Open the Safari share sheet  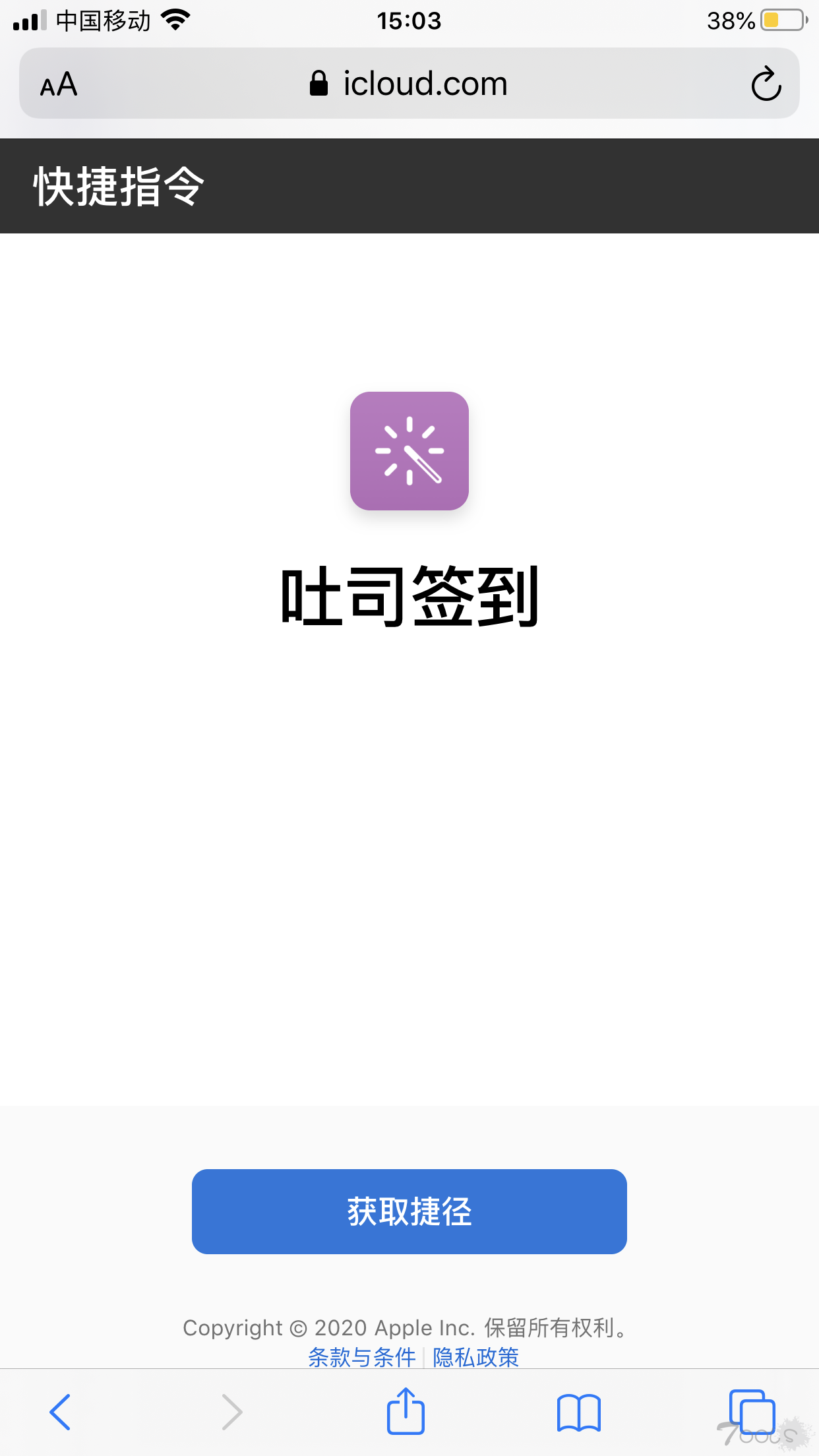(406, 1411)
